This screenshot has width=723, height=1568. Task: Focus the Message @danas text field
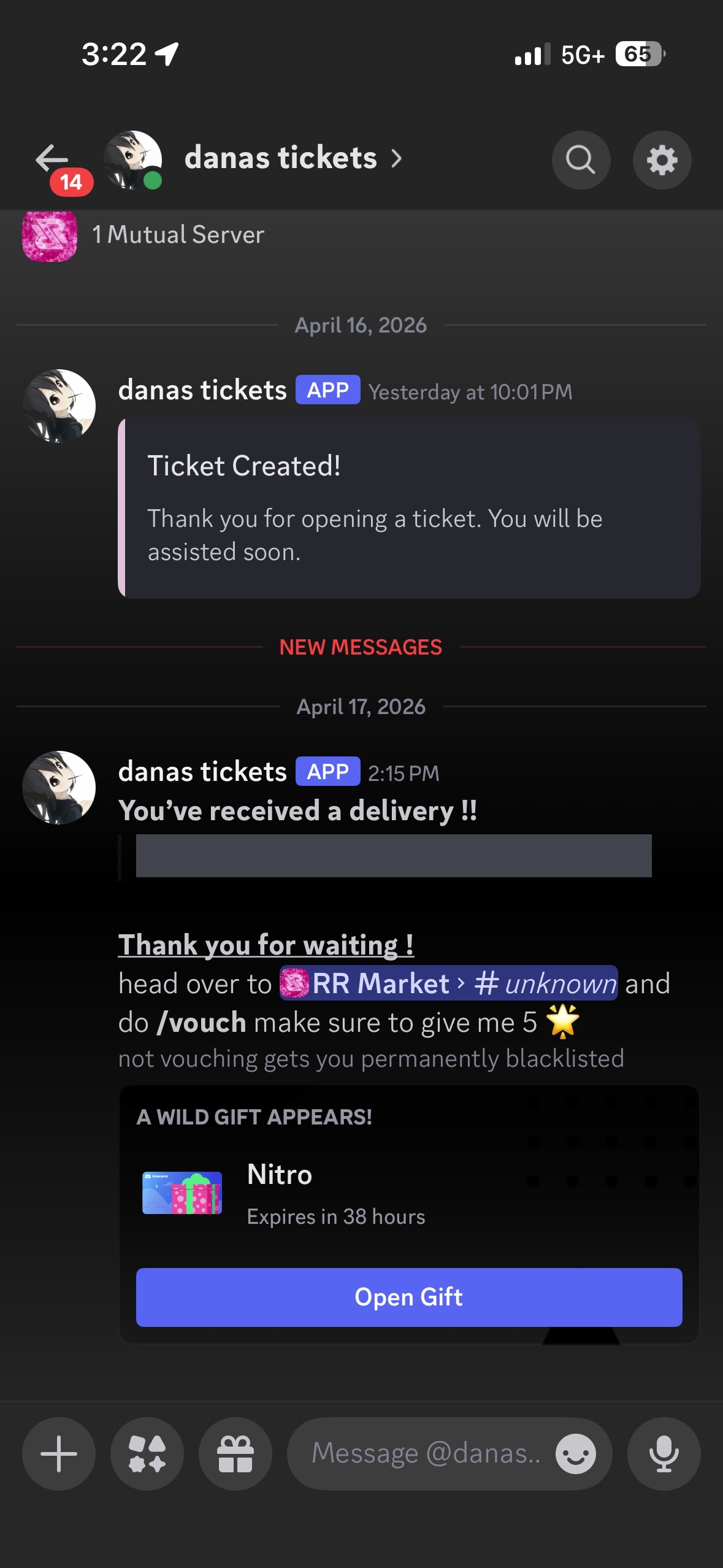coord(425,1453)
